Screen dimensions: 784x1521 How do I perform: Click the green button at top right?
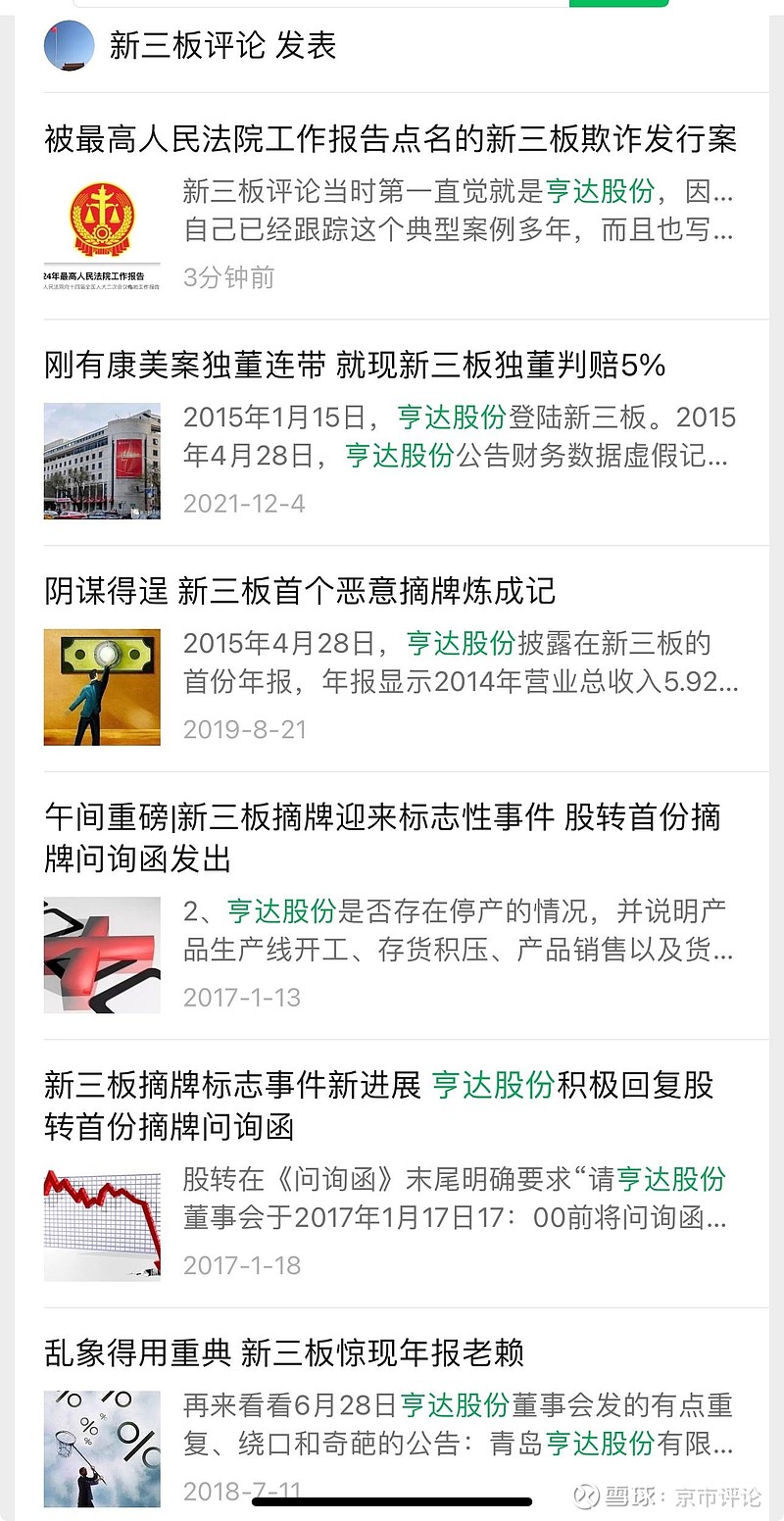coord(619,6)
